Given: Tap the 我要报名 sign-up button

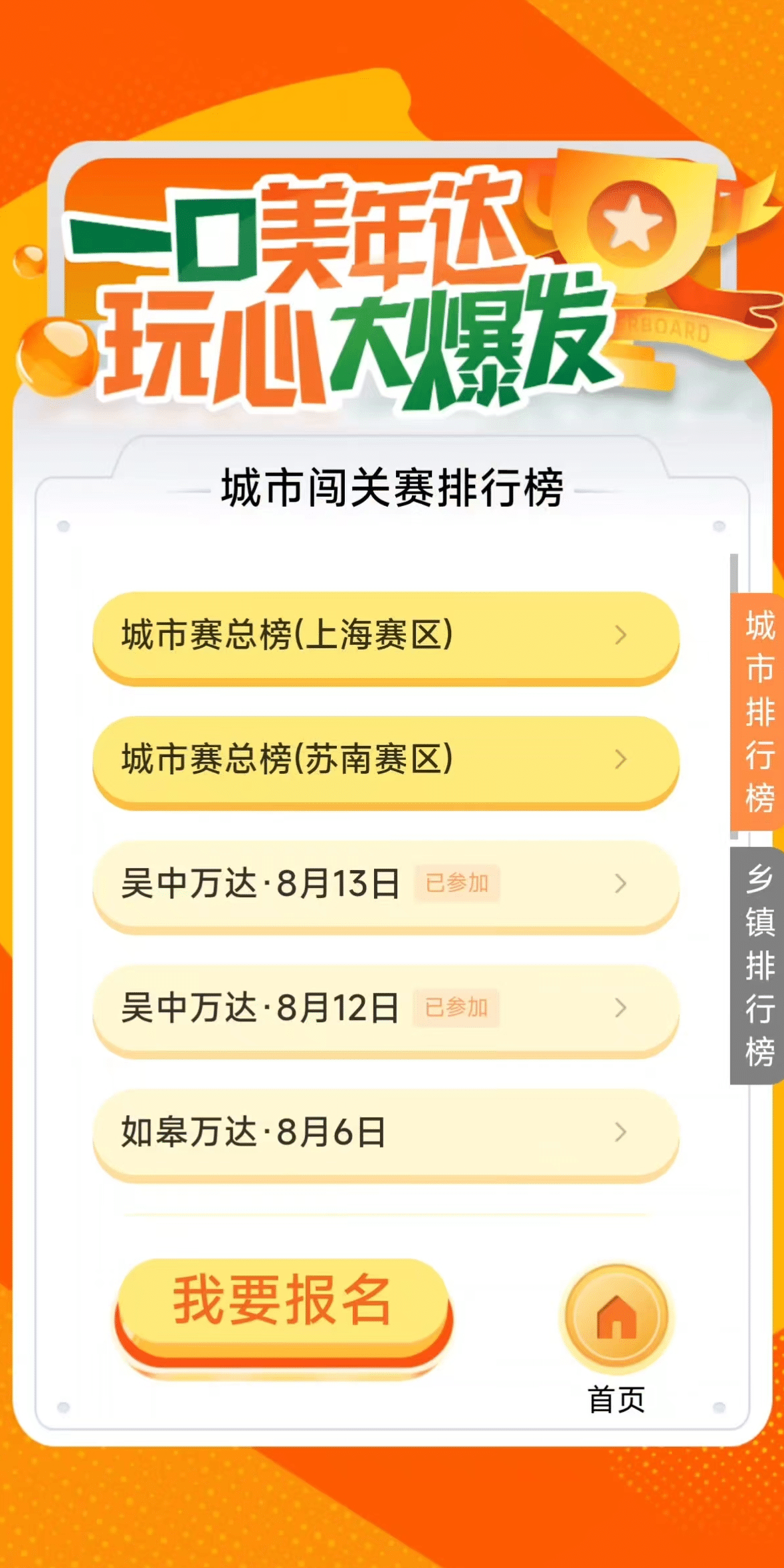Looking at the screenshot, I should point(283,1302).
